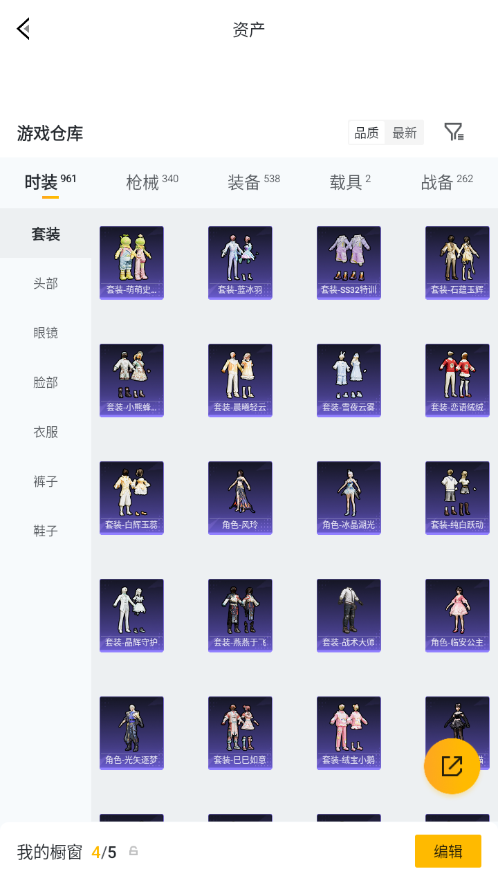Select the 衣服 category
The height and width of the screenshot is (880, 498).
(45, 432)
